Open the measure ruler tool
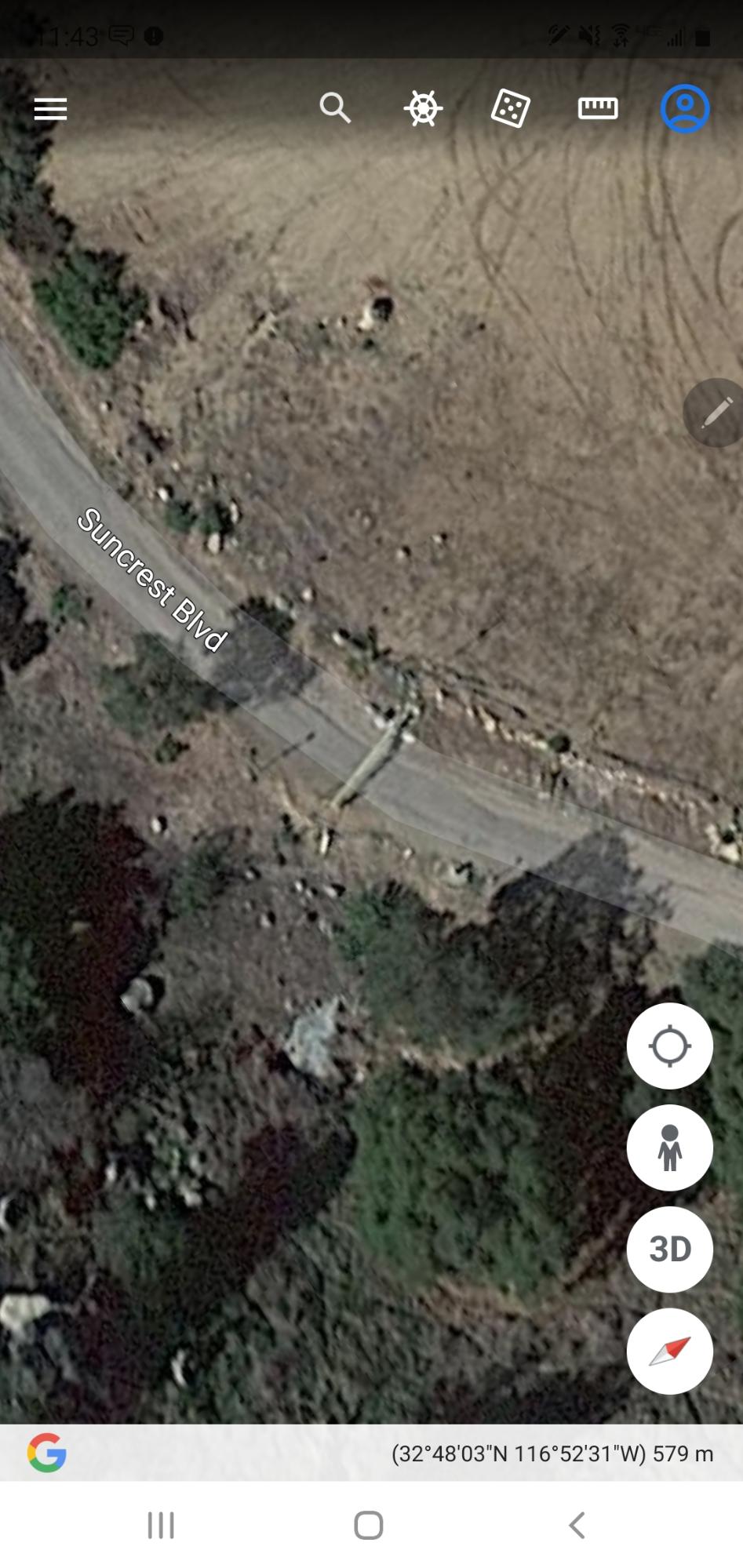The width and height of the screenshot is (743, 1568). (598, 107)
